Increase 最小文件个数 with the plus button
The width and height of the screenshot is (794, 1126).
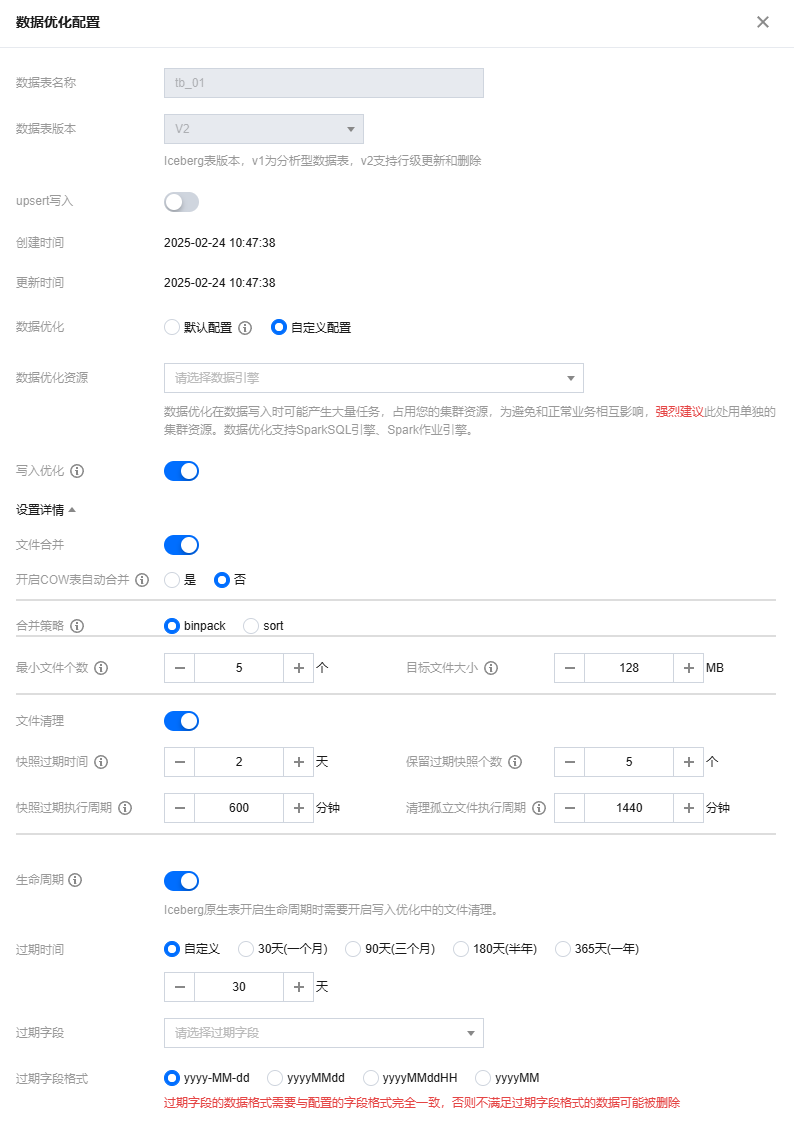click(298, 668)
